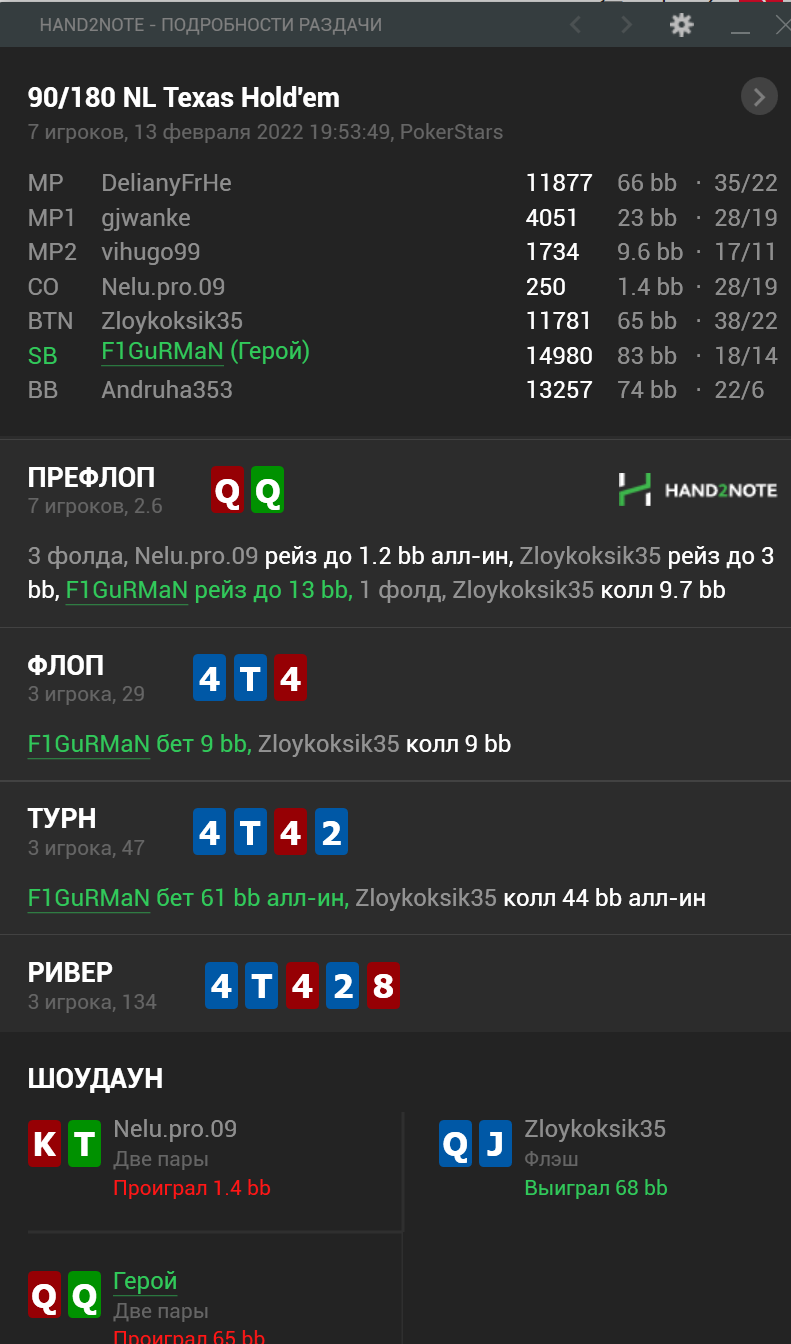Open the settings gear icon
Screen dimensions: 791x1344
[681, 25]
